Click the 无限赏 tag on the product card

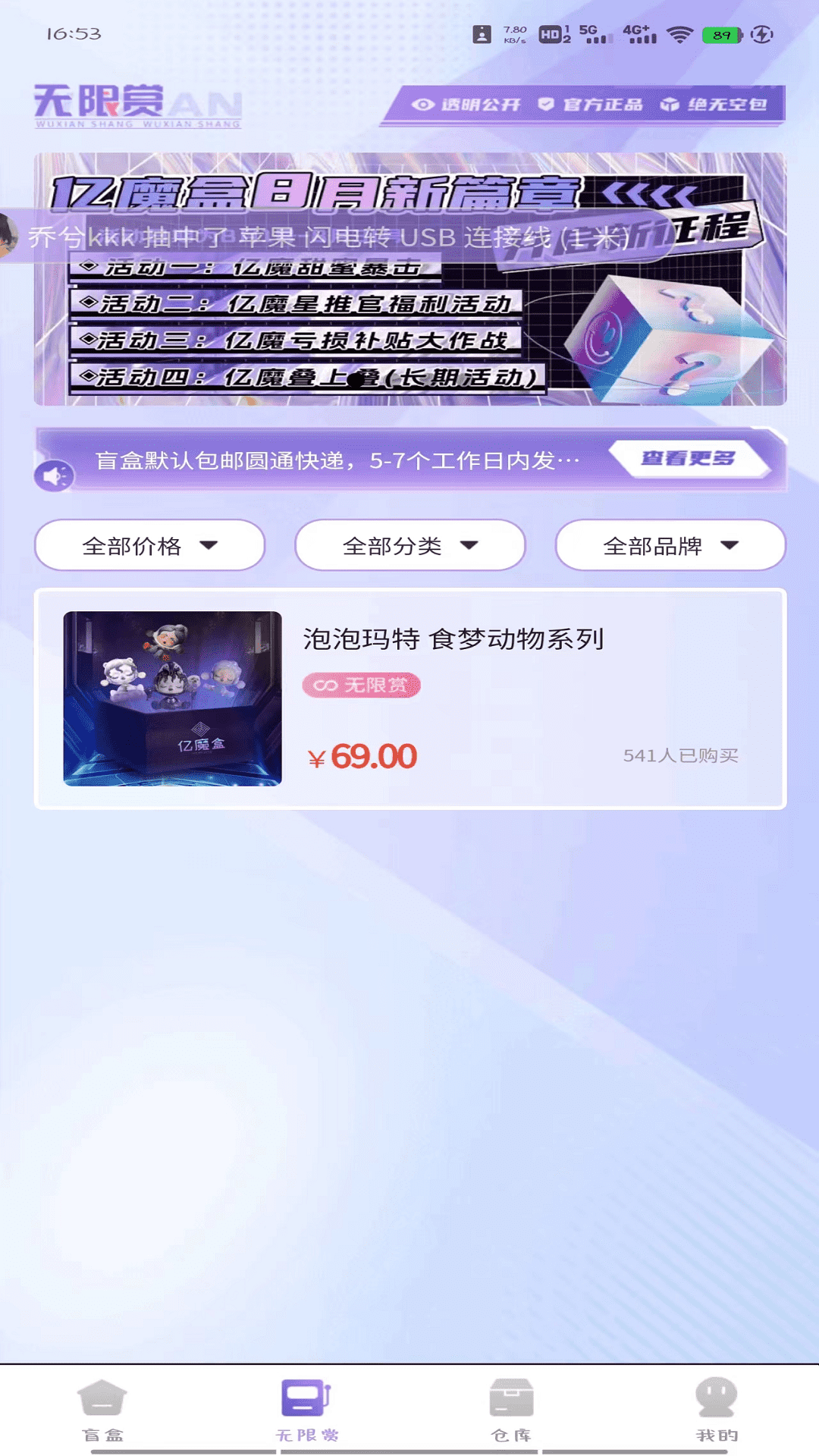coord(362,685)
